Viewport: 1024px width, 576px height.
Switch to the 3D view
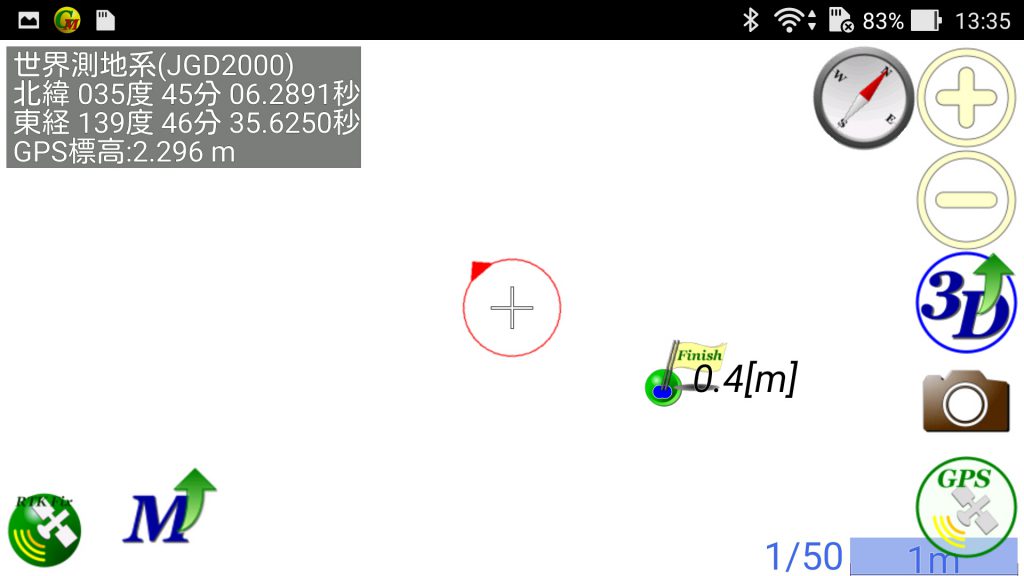pyautogui.click(x=965, y=303)
